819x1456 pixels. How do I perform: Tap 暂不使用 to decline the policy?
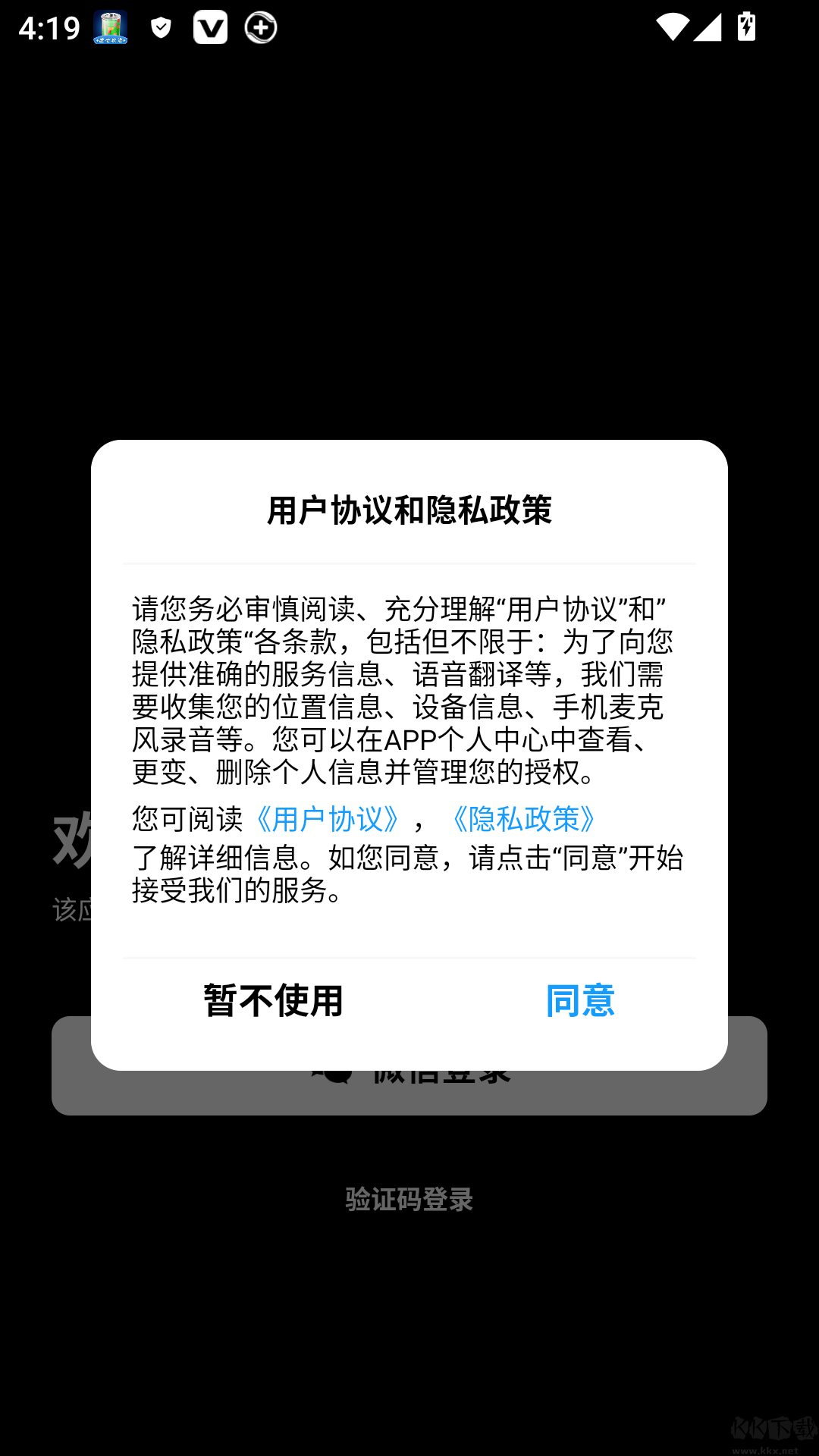click(273, 1001)
